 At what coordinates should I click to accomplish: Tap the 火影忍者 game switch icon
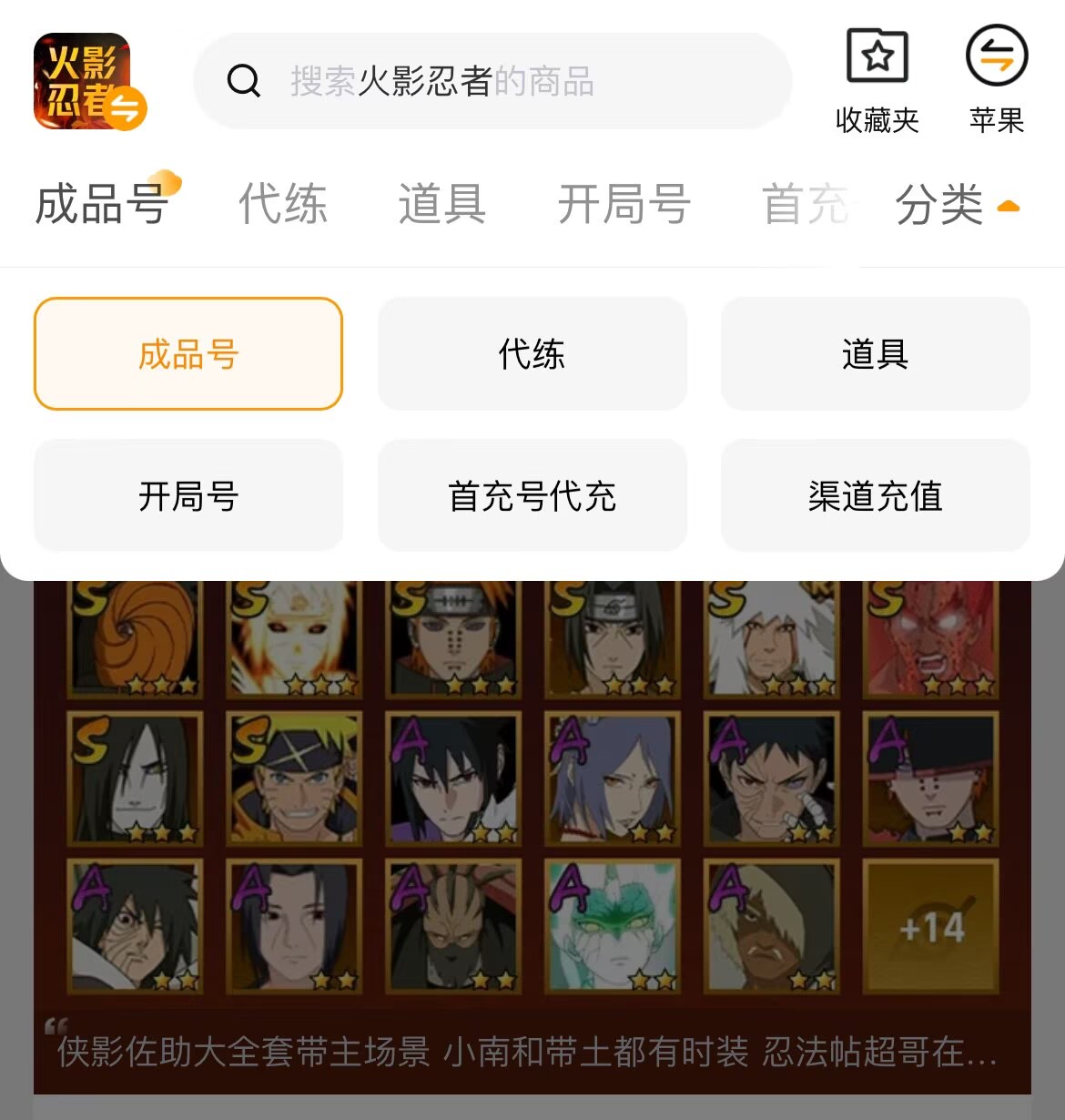pyautogui.click(x=88, y=82)
